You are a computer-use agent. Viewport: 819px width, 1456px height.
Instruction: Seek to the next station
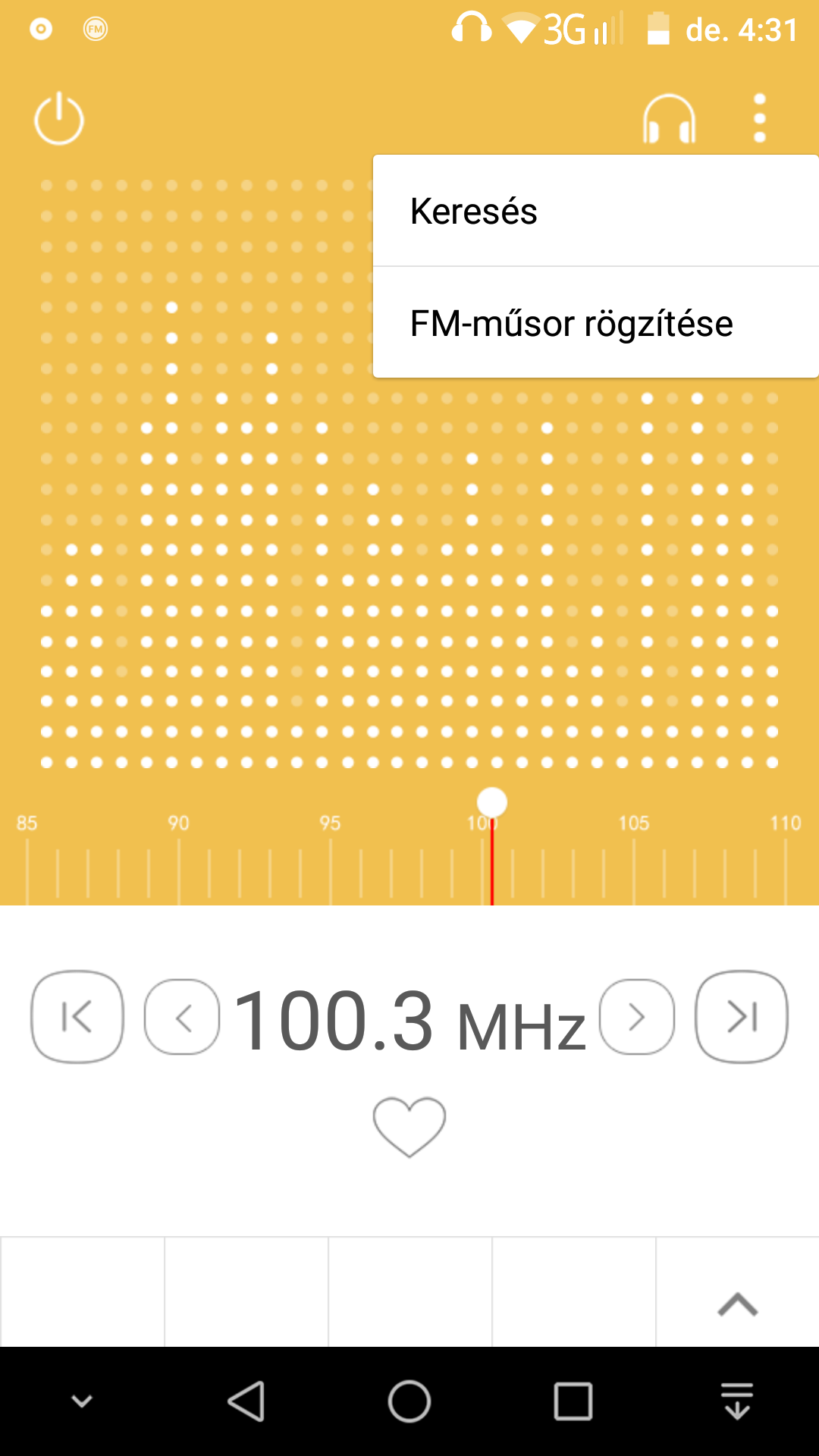742,1017
